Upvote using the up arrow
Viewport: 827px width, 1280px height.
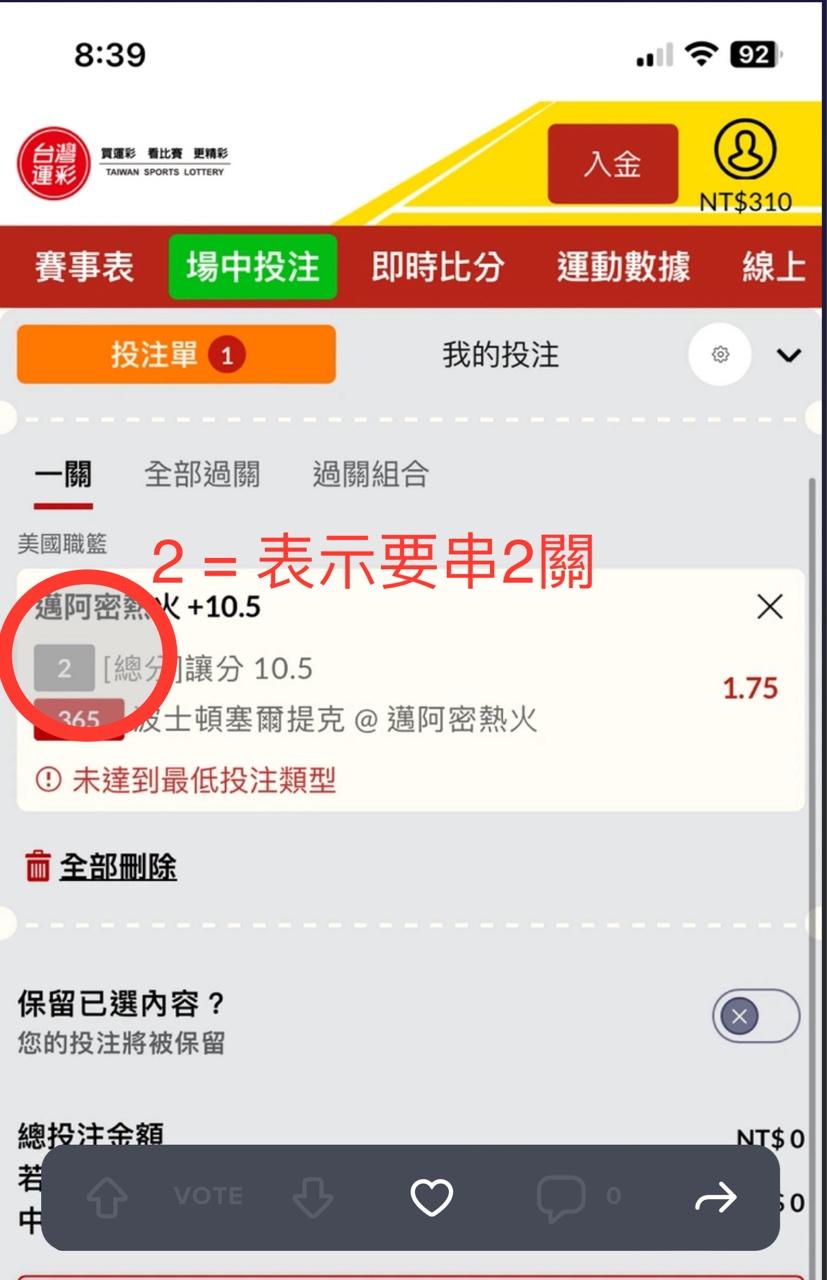coord(108,1197)
